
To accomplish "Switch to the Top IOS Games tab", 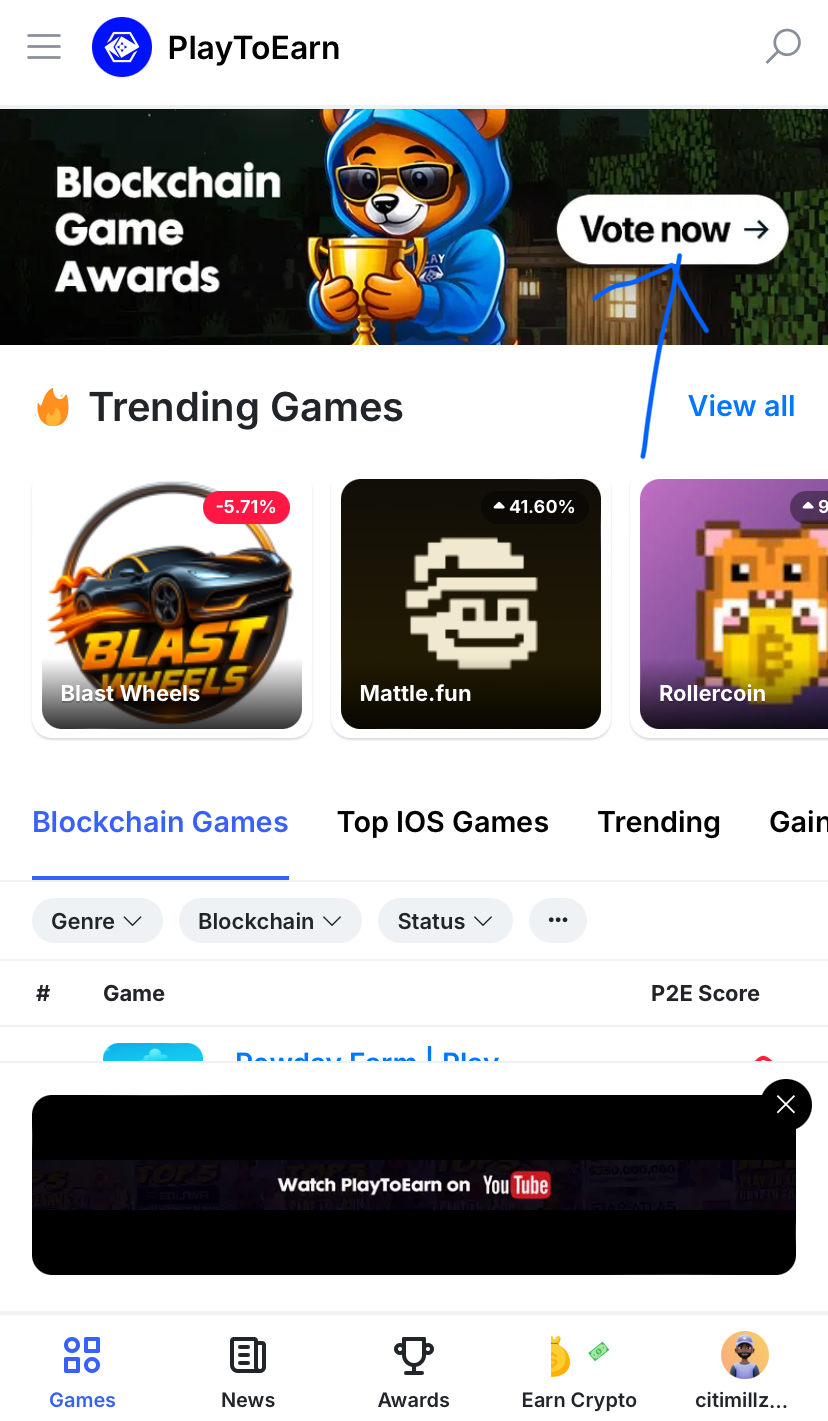I will [x=443, y=822].
